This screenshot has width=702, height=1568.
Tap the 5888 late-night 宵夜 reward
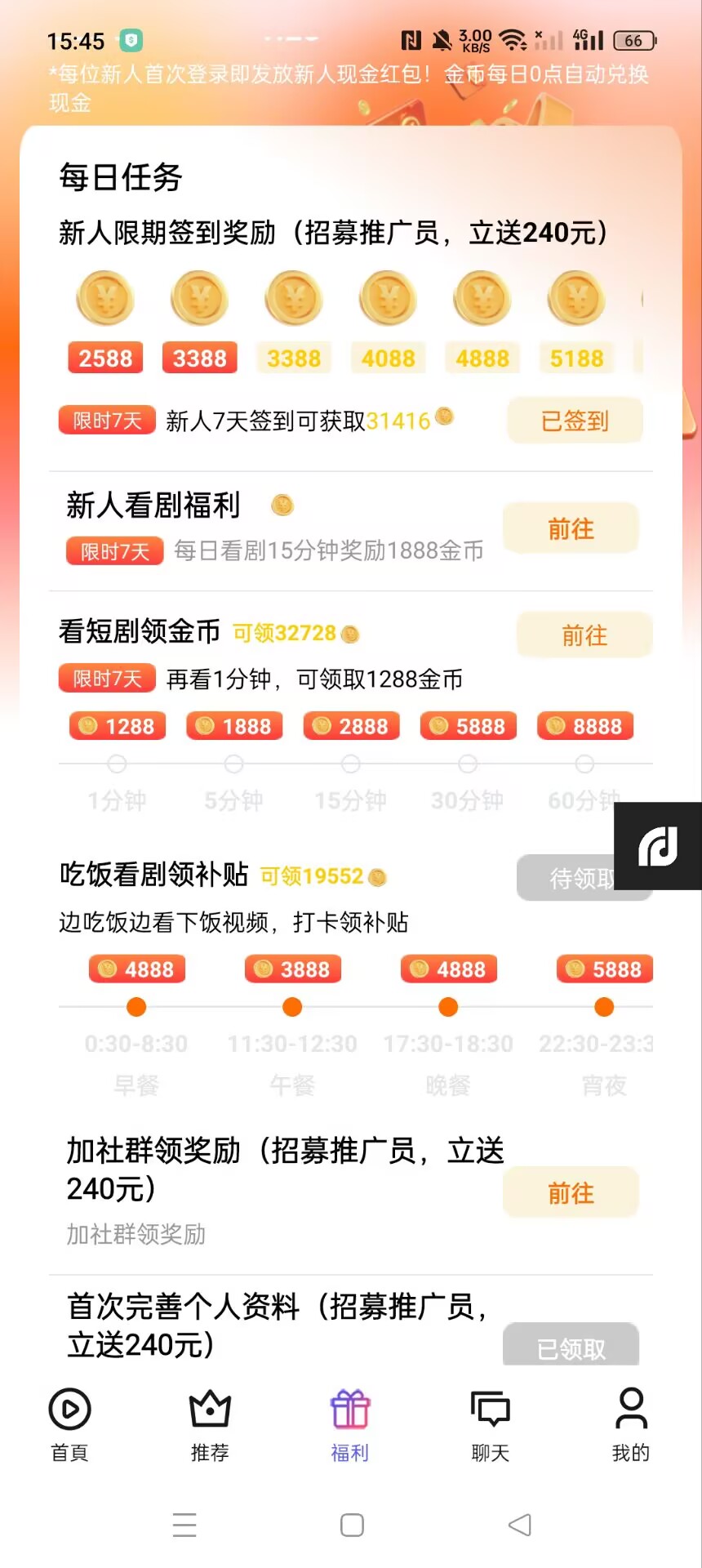[x=604, y=969]
